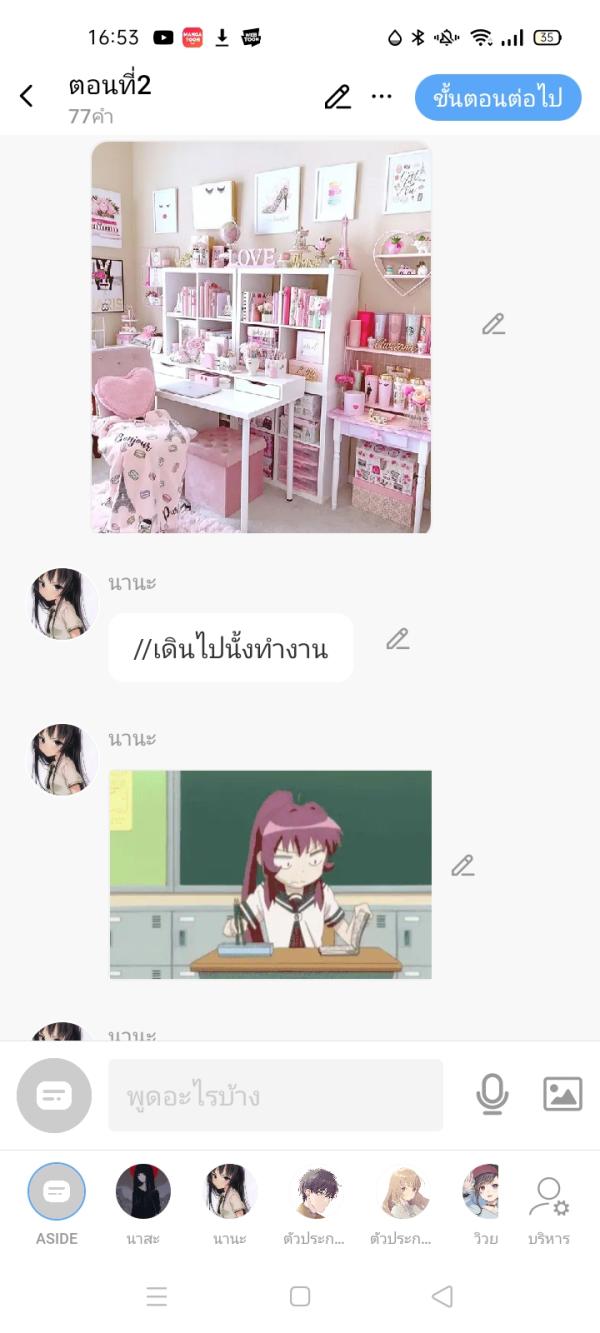Tap the พูดอะไรบ้าง text field
Image resolution: width=600 pixels, height=1333 pixels.
click(275, 1096)
